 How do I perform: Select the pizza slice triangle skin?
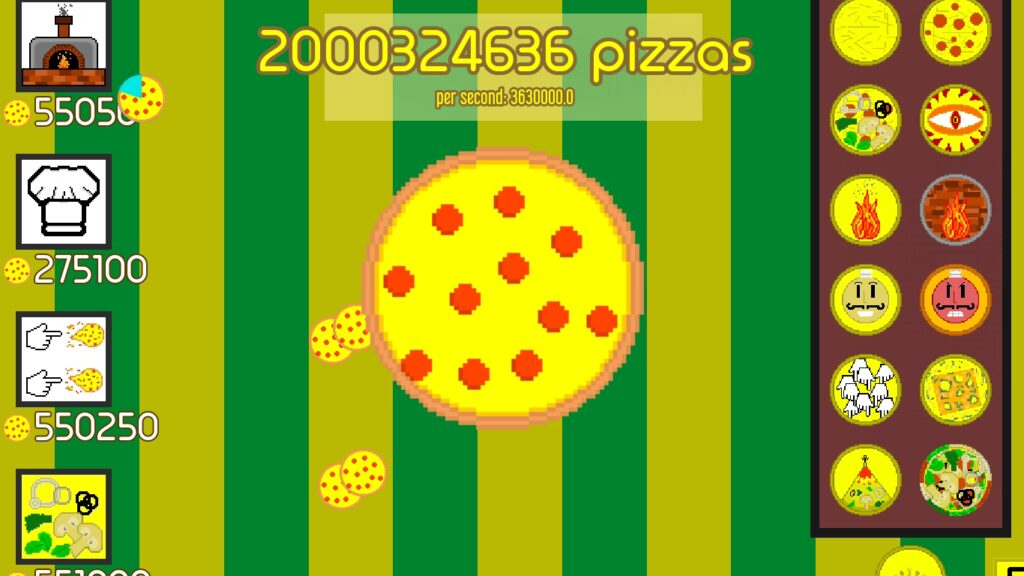[x=865, y=479]
